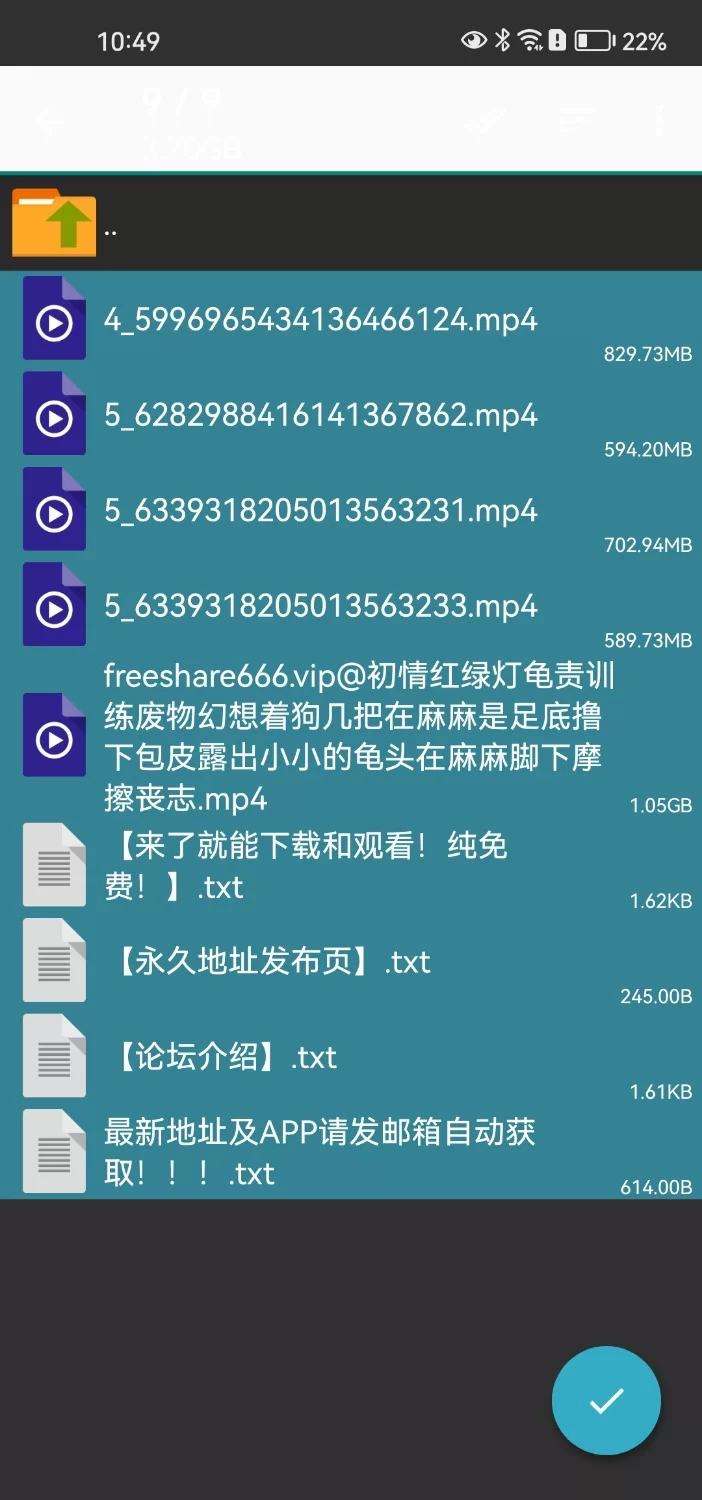This screenshot has height=1500, width=702.
Task: Tap the 5_6339318205013563233.mp4 row
Action: pos(350,606)
